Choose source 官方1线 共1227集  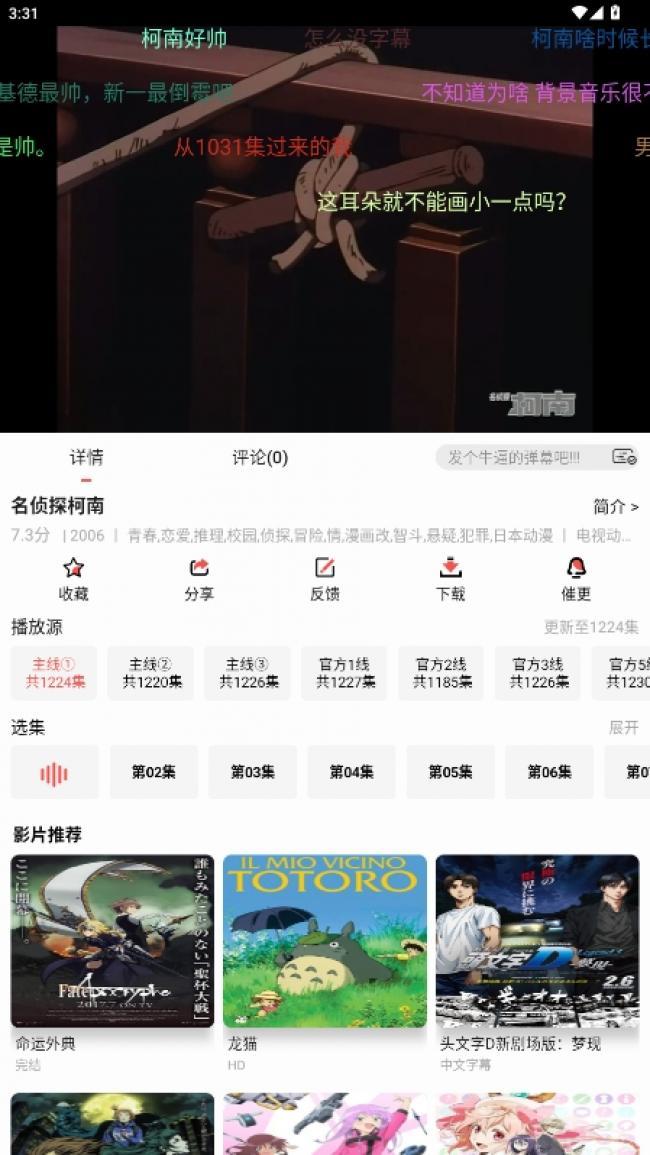[344, 673]
